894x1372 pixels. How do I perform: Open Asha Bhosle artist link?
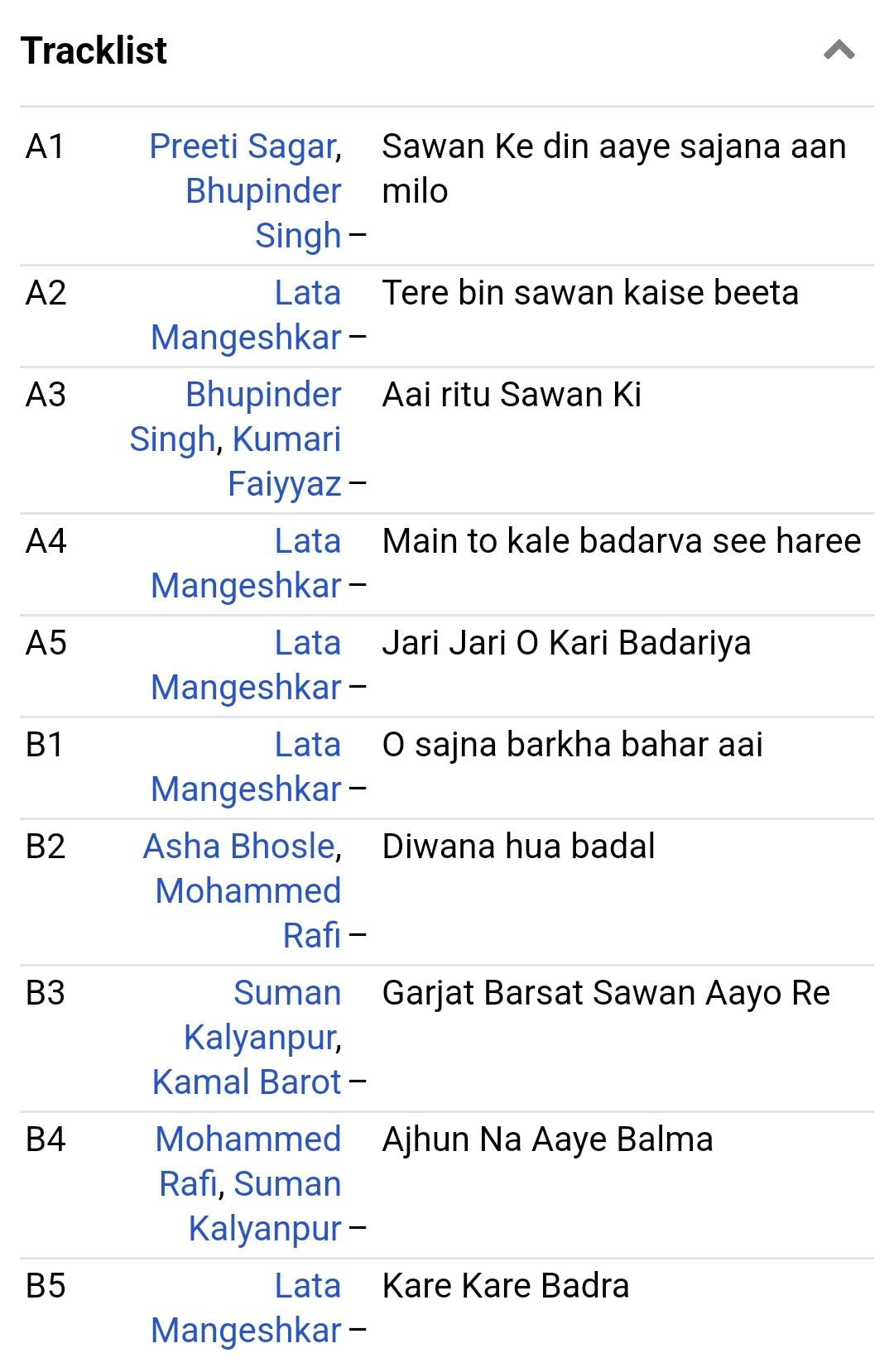point(239,847)
